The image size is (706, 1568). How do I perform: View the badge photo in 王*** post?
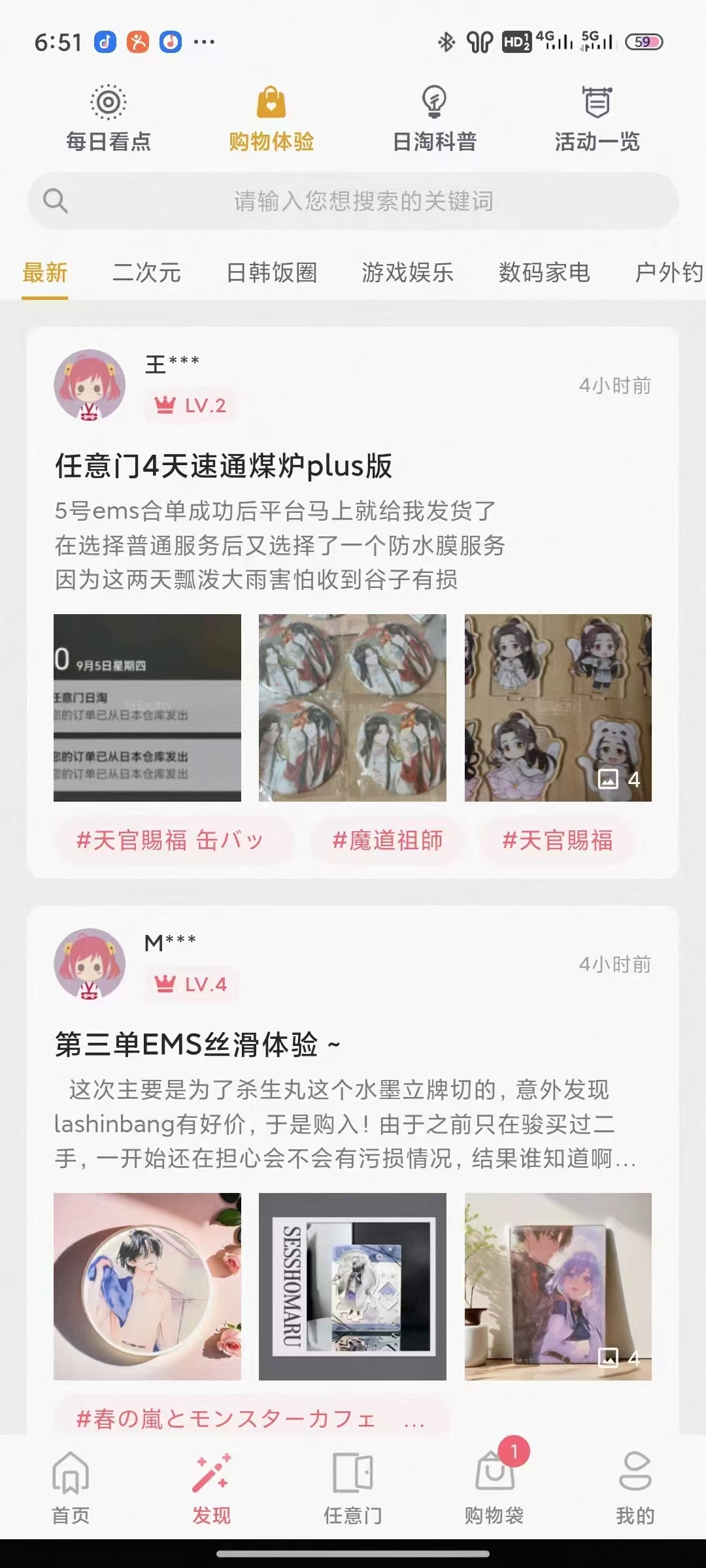(x=352, y=708)
